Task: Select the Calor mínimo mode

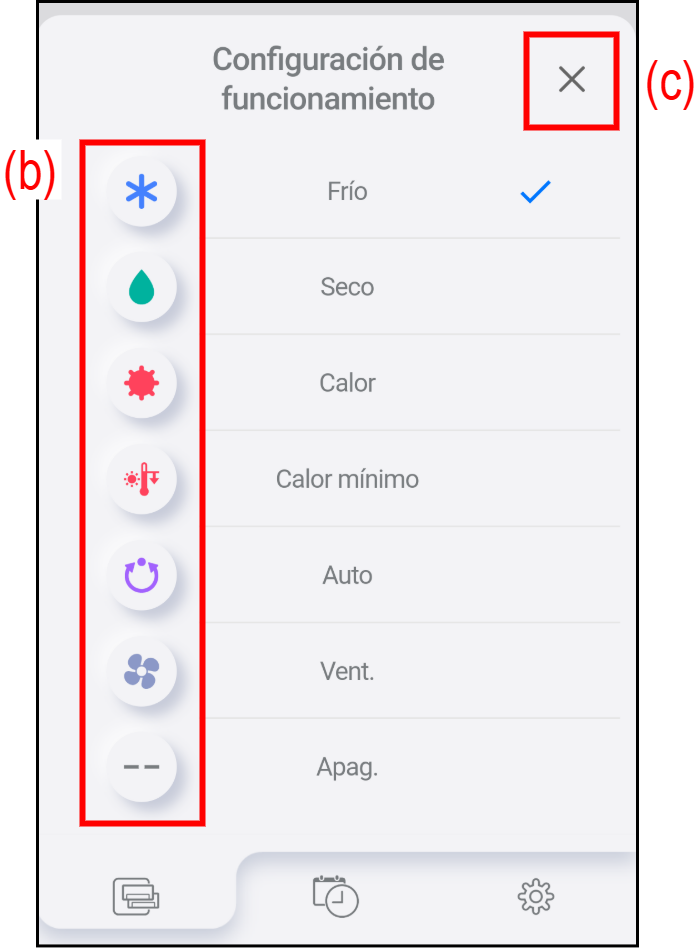Action: coord(347,479)
